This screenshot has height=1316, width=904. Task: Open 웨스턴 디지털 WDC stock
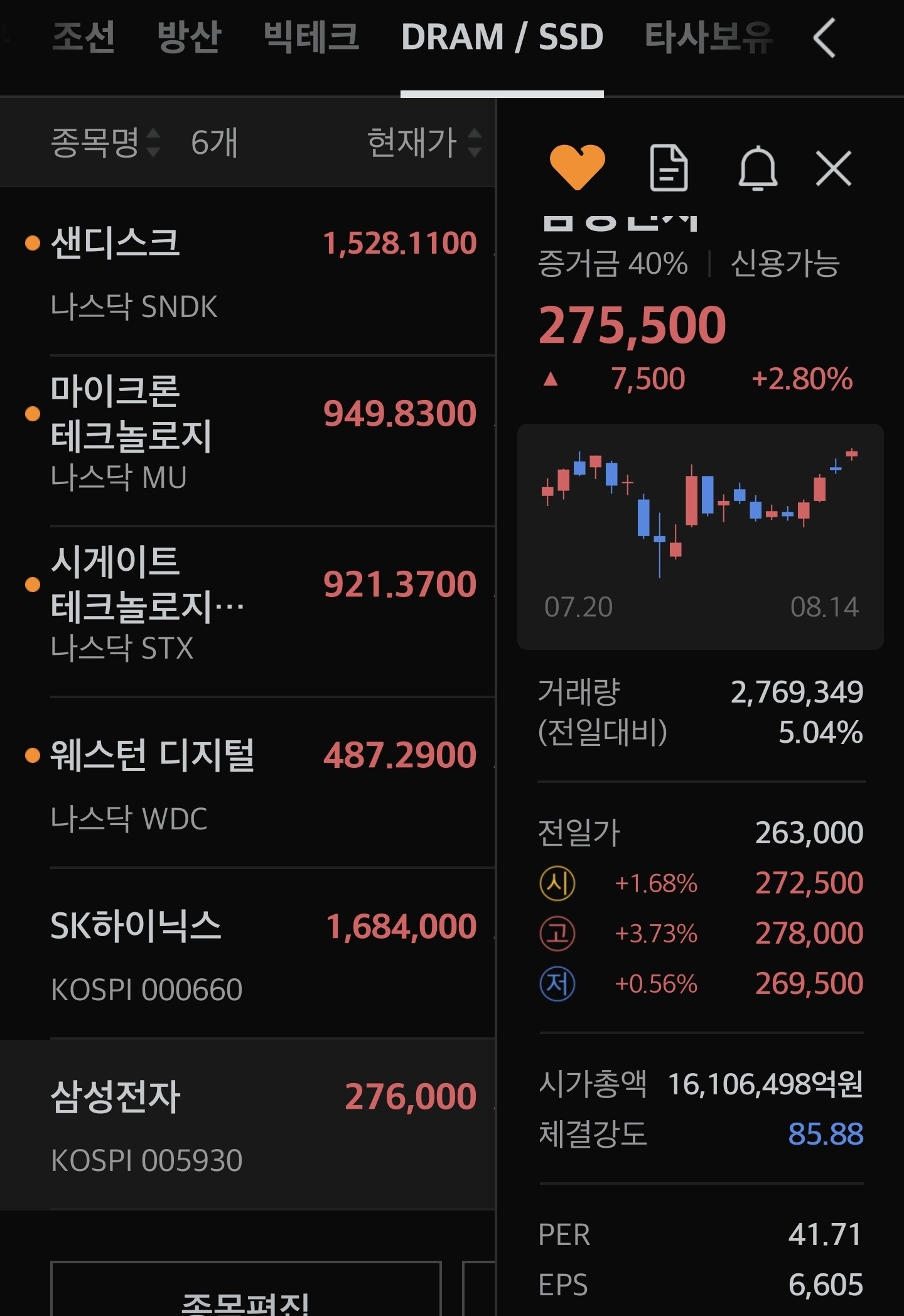coord(248,782)
